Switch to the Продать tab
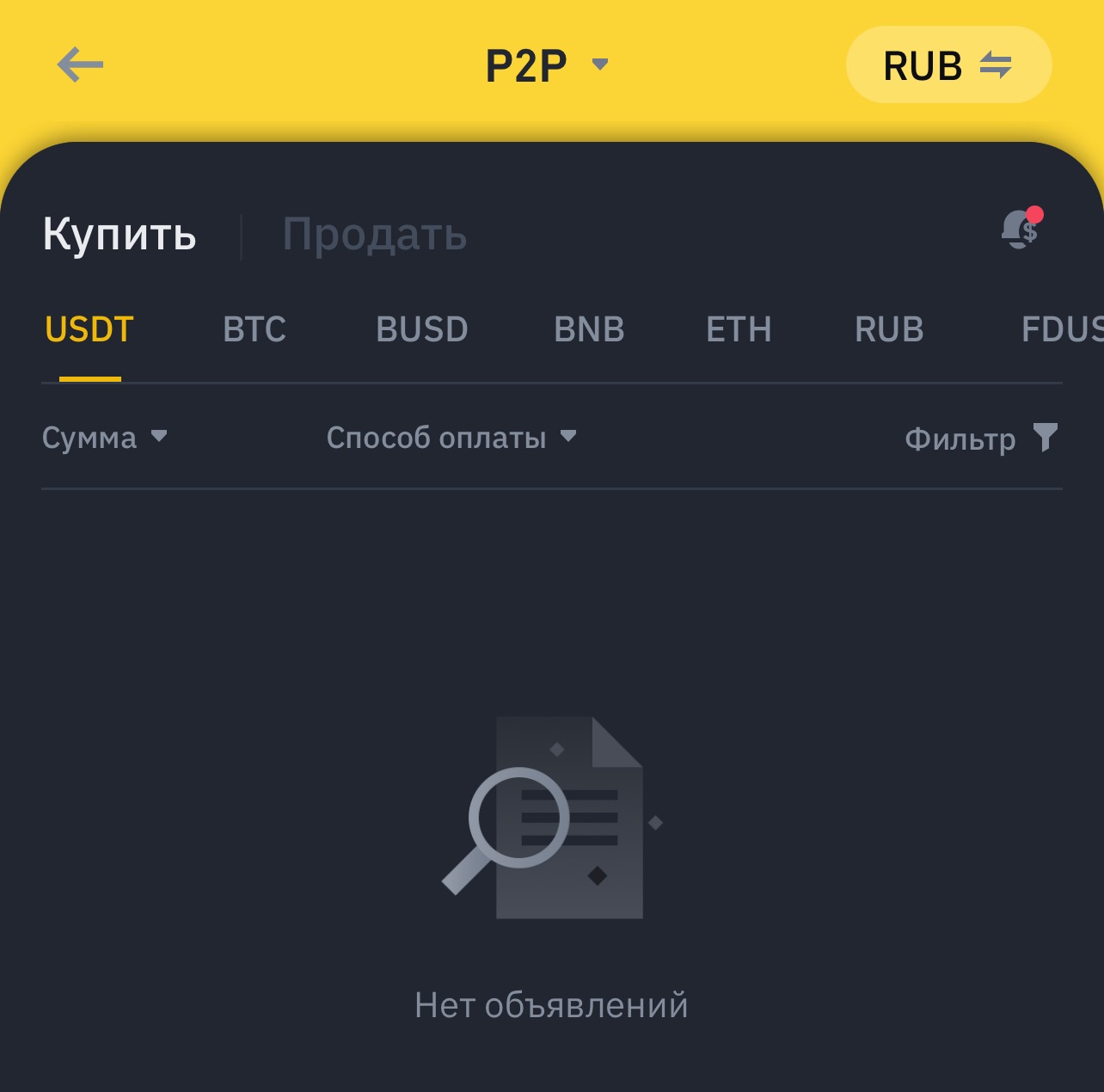Viewport: 1104px width, 1092px height. [374, 235]
